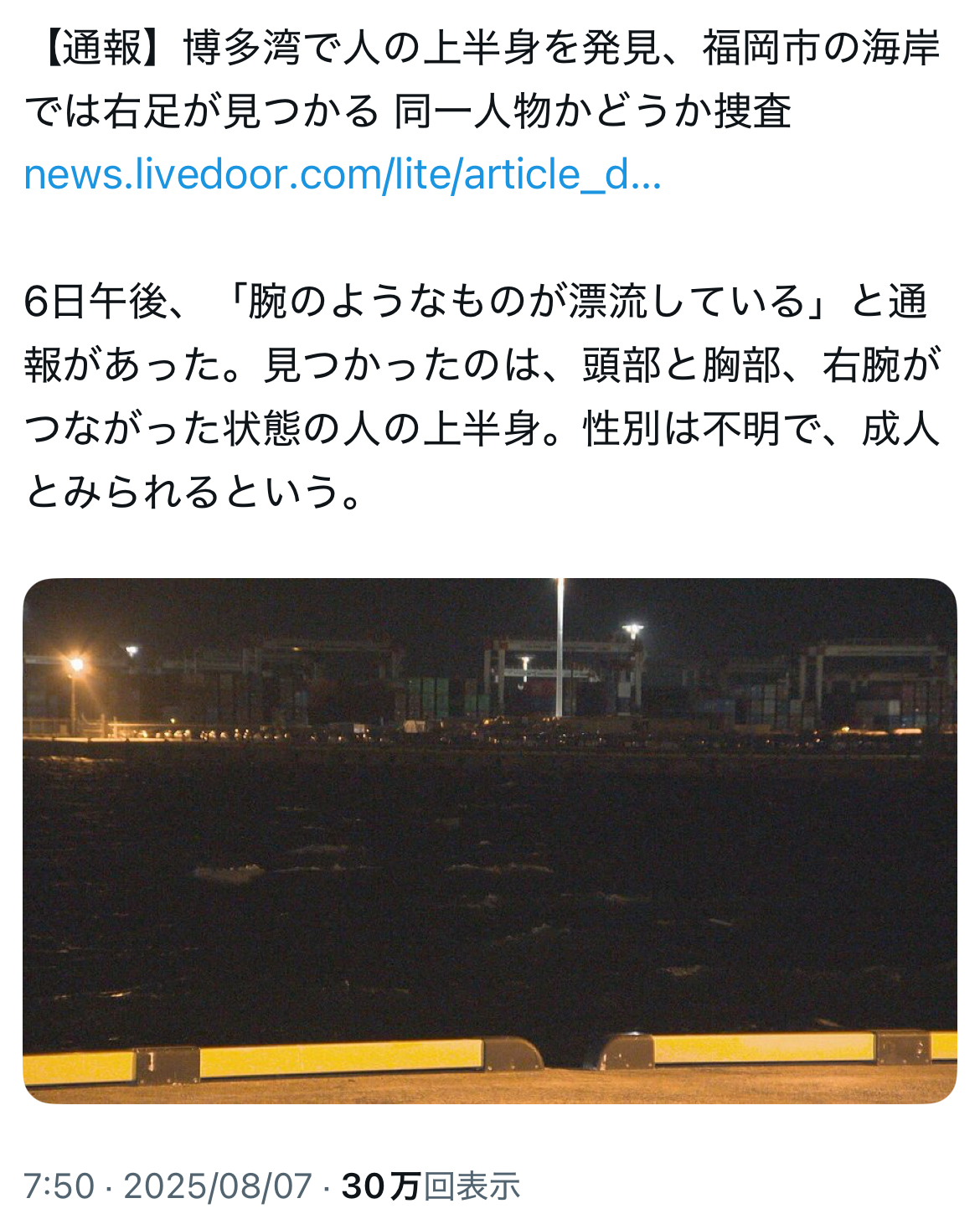
Task: View the 30万 view count details
Action: click(x=431, y=1185)
